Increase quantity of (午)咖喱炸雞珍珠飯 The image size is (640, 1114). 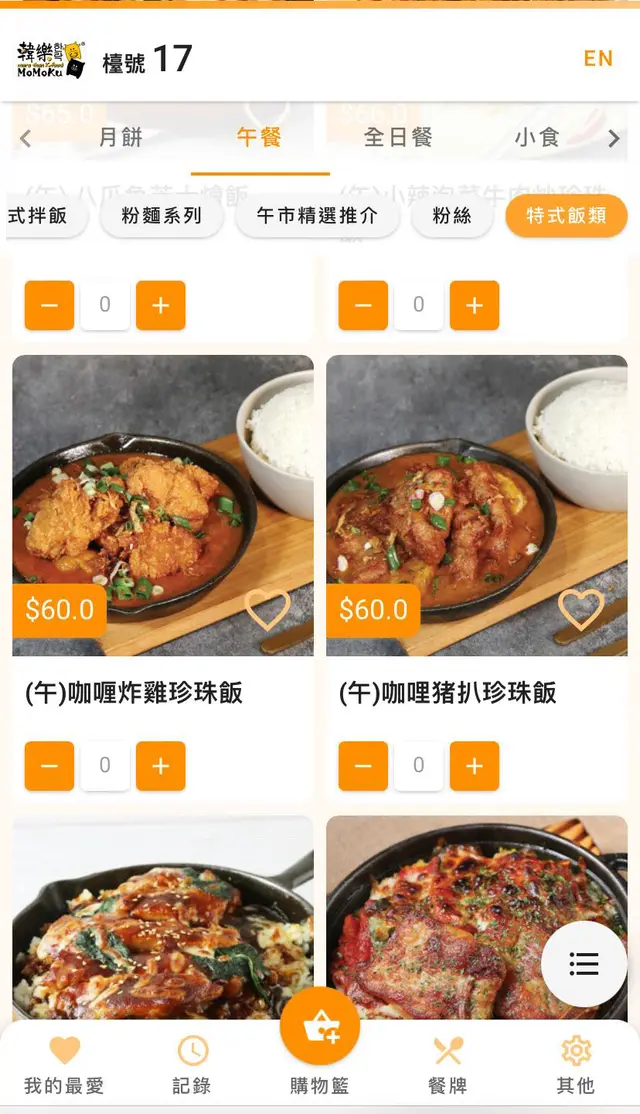click(161, 766)
